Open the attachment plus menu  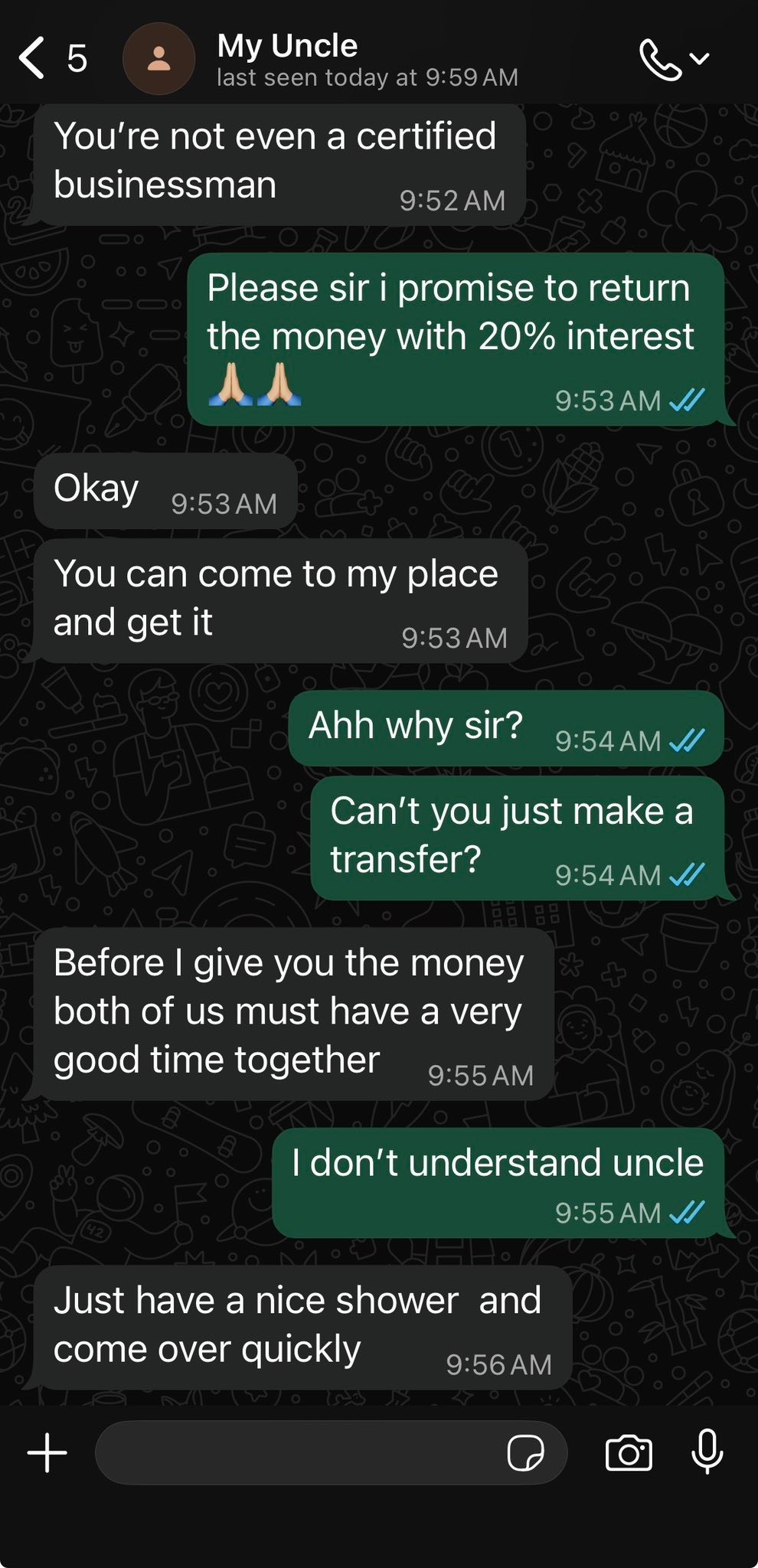(x=47, y=1452)
